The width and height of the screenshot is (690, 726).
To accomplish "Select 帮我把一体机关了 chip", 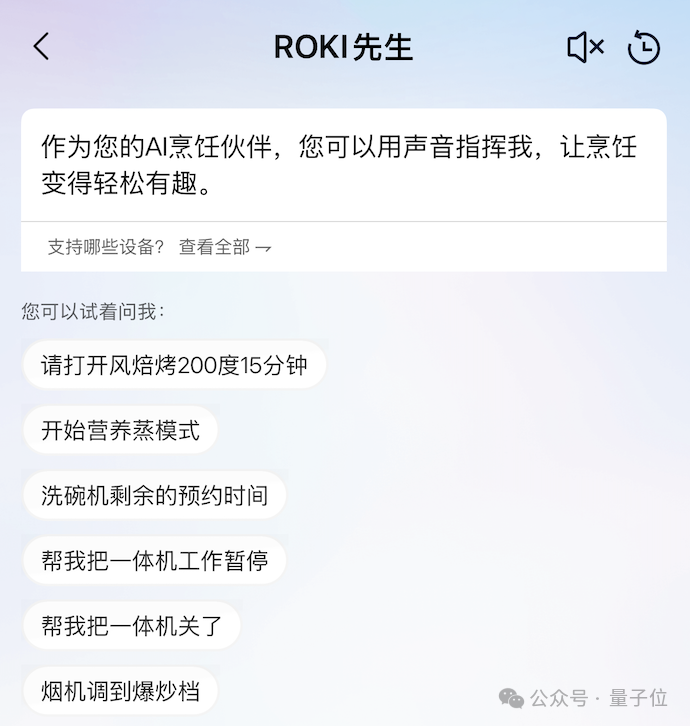I will pos(131,626).
